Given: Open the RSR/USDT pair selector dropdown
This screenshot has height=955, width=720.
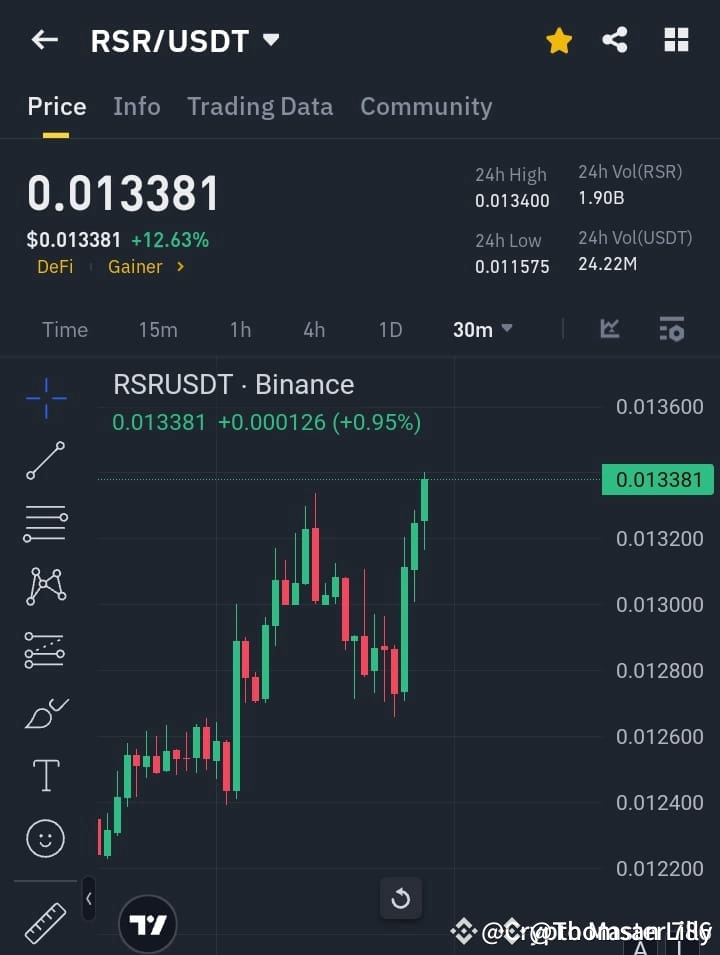Looking at the screenshot, I should click(x=185, y=40).
